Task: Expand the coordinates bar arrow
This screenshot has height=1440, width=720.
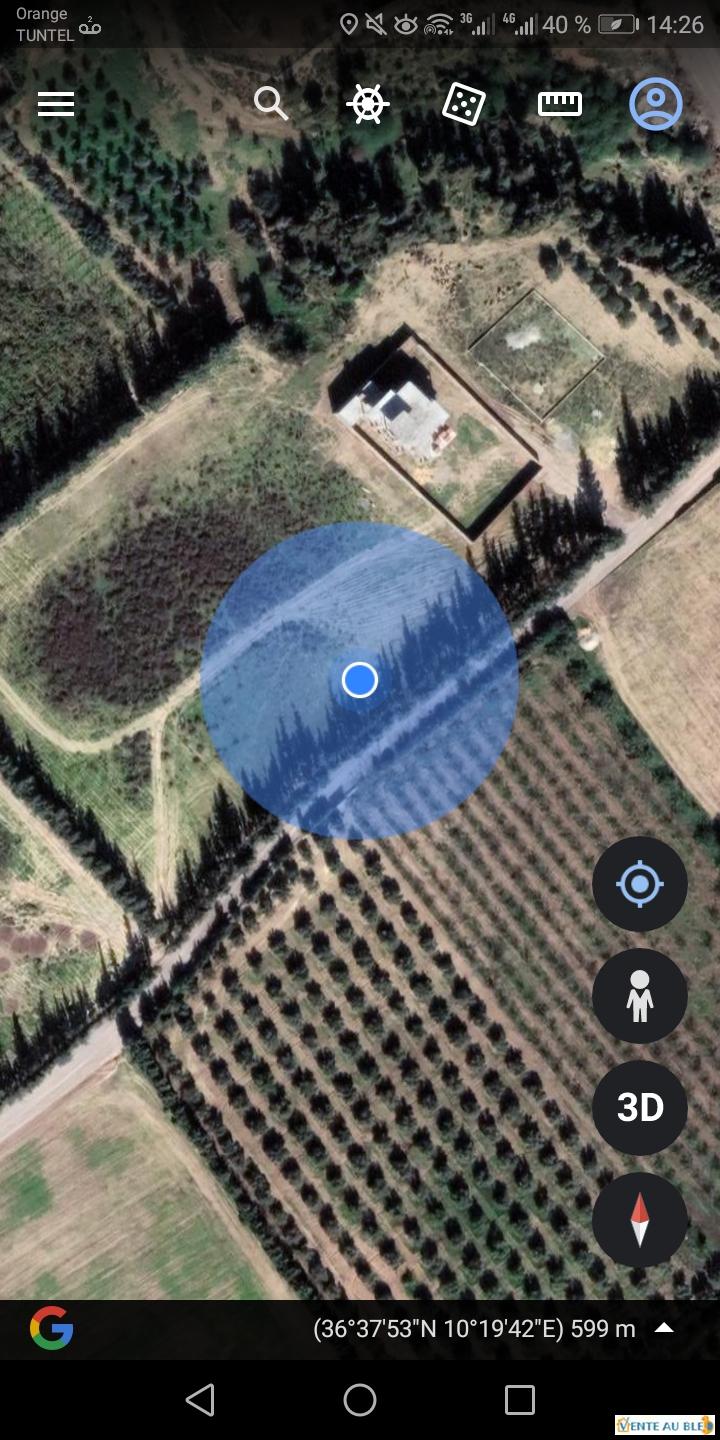Action: pos(664,1329)
